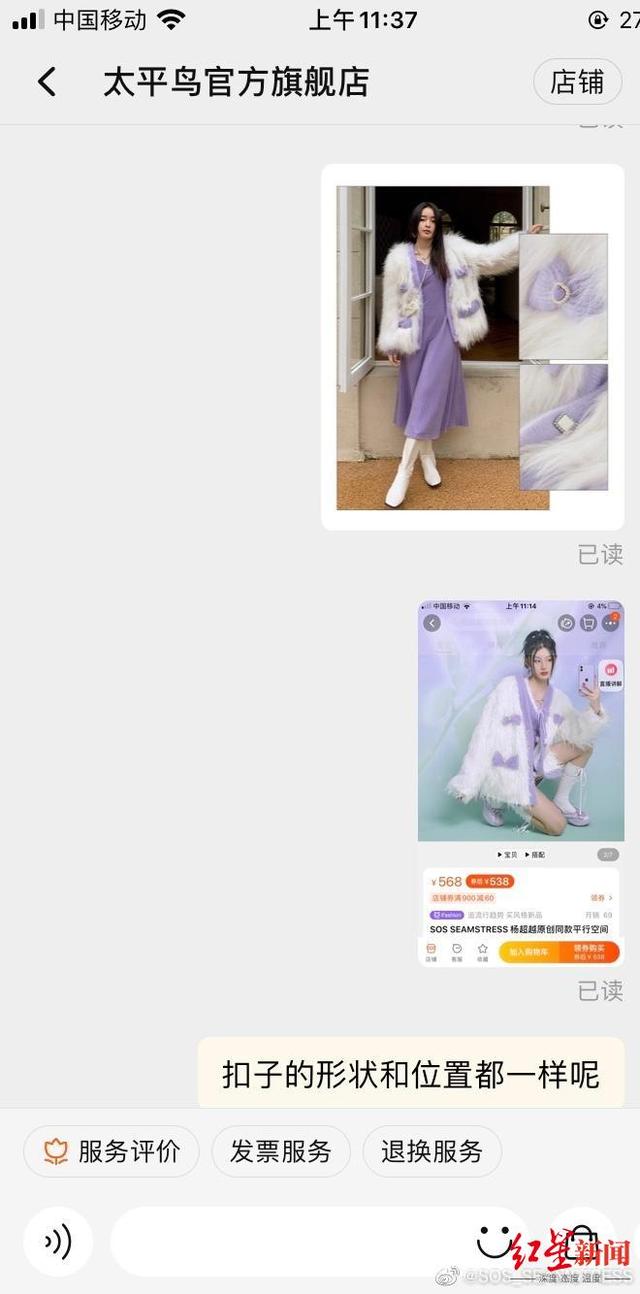
Task: Open 发票服务 invoice service
Action: (x=281, y=1151)
